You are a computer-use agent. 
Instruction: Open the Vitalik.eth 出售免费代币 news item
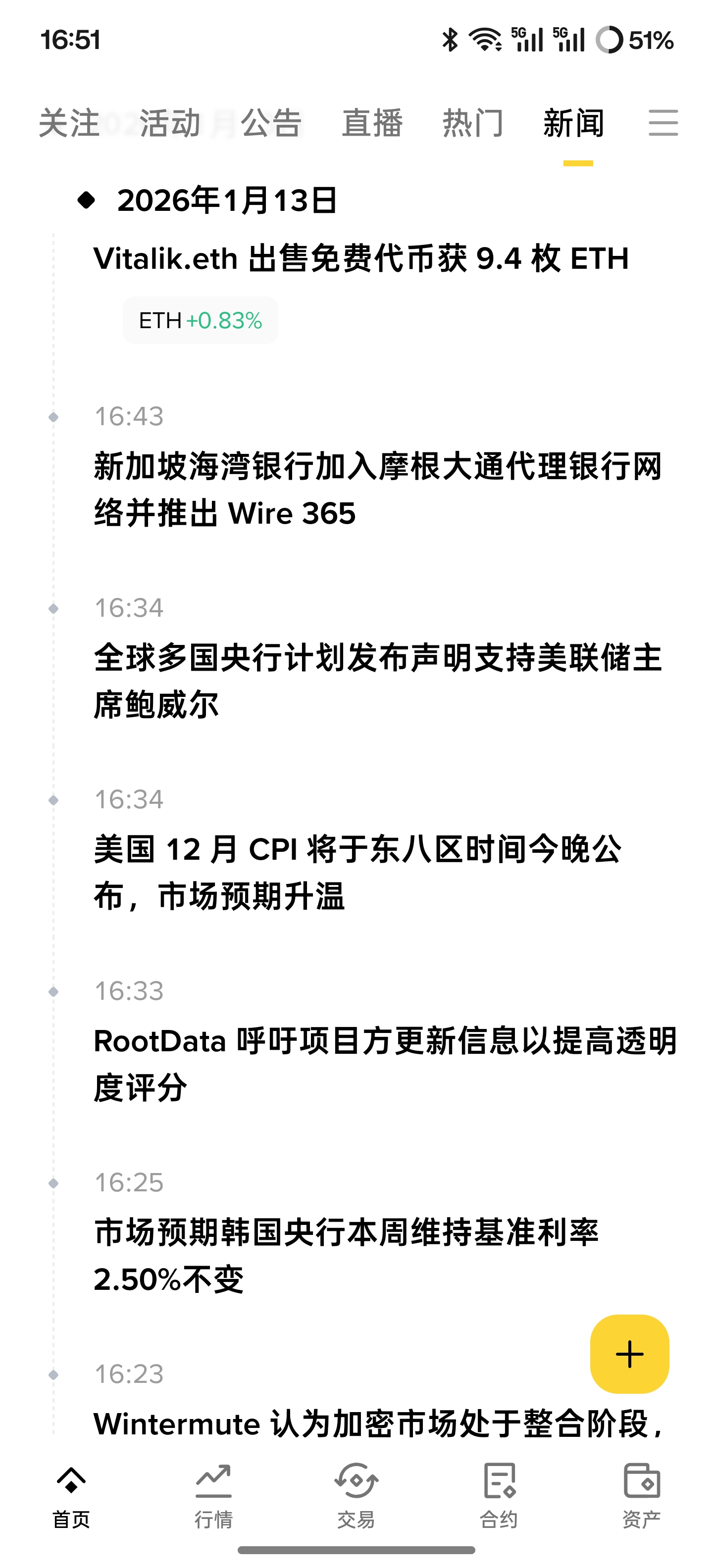(x=360, y=259)
